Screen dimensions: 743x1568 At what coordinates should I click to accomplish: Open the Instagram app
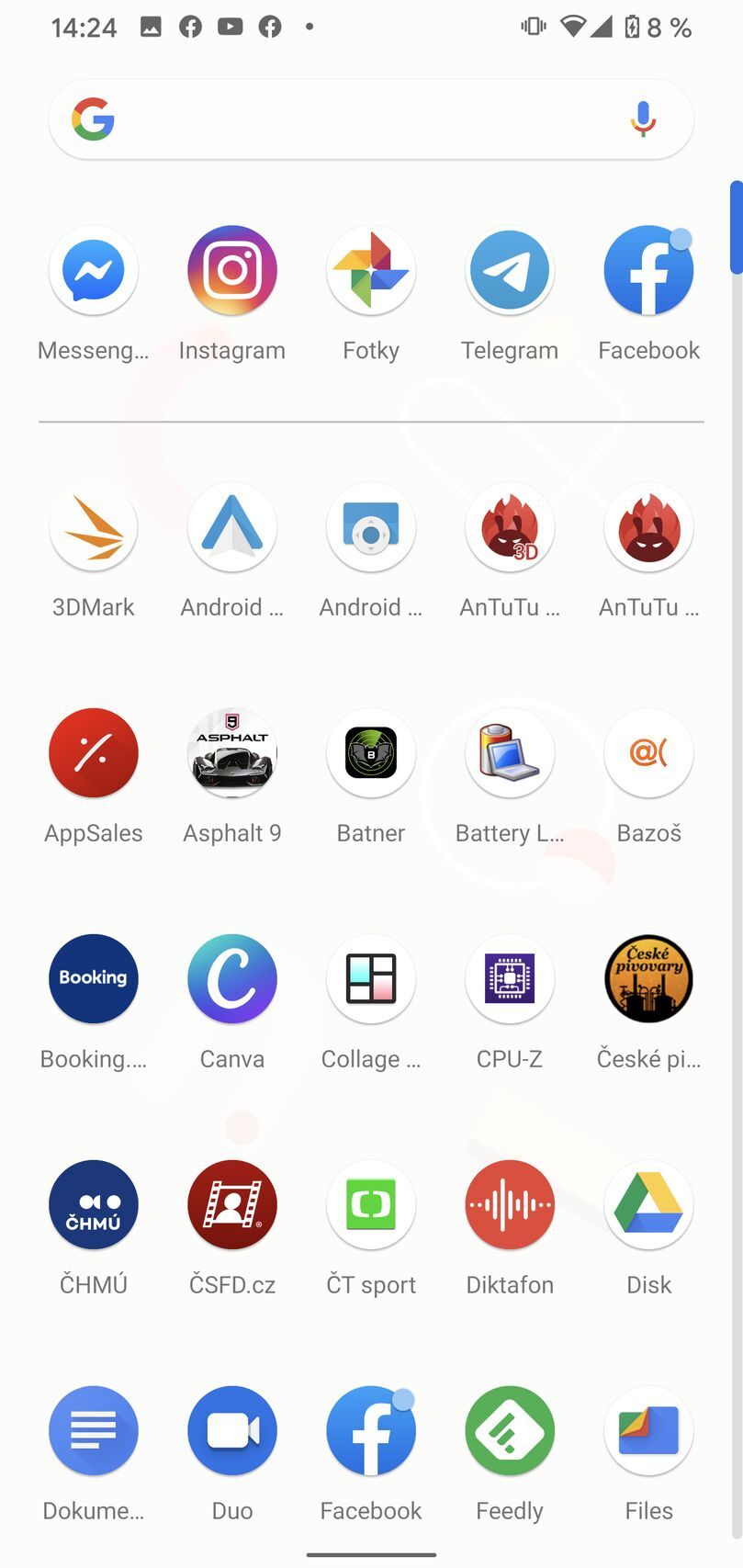pyautogui.click(x=231, y=270)
